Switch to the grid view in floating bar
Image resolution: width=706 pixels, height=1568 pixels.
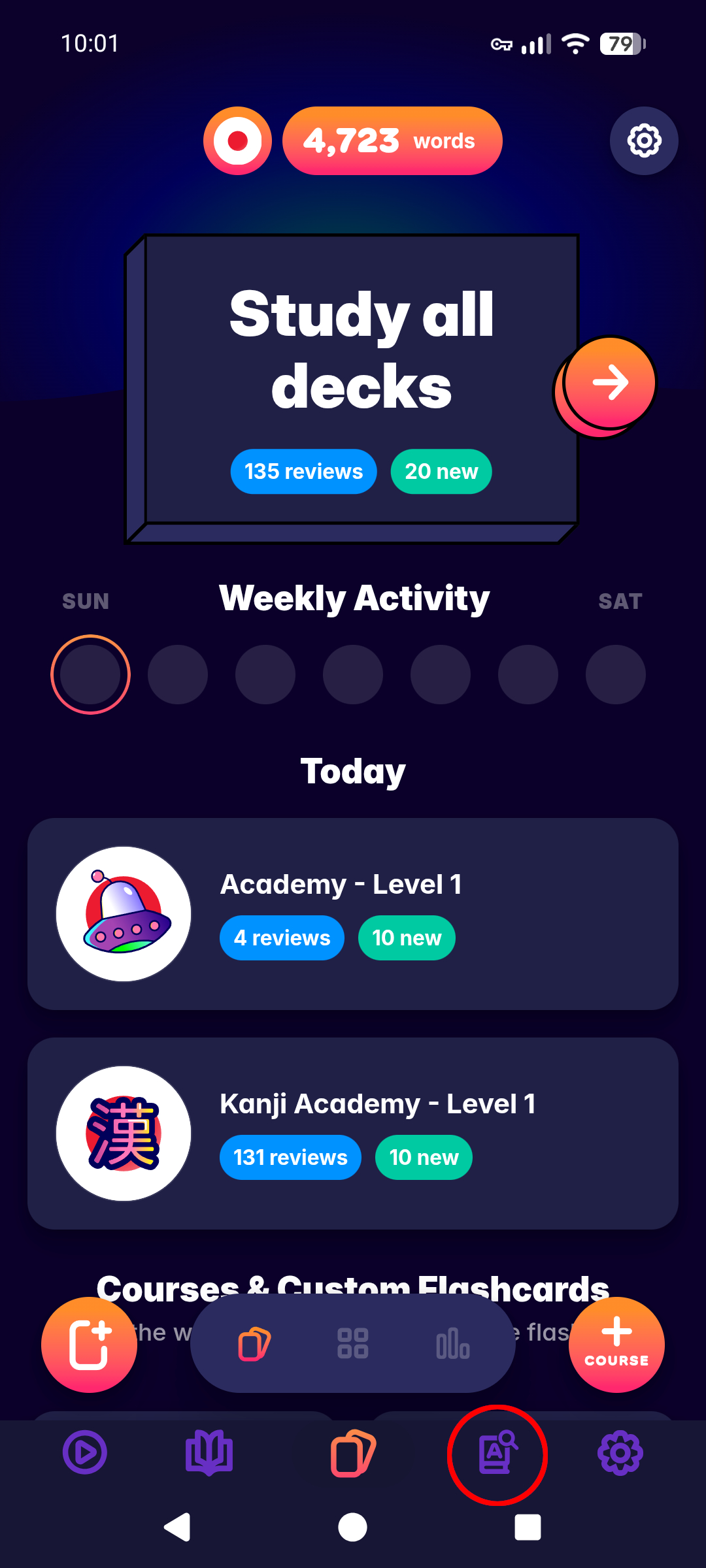(x=353, y=1343)
